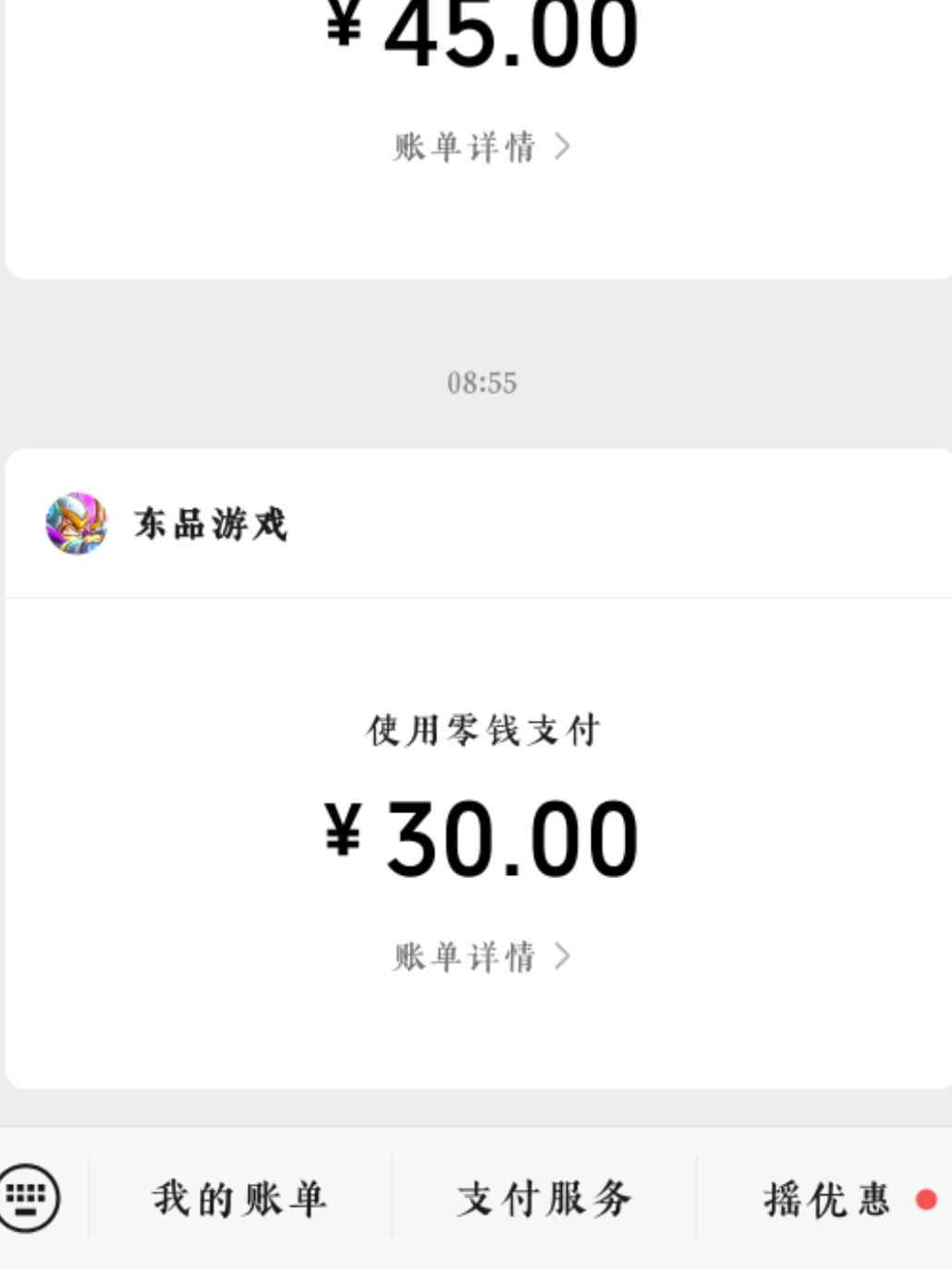Open the 我的账单 menu
The width and height of the screenshot is (952, 1269).
(x=238, y=1197)
